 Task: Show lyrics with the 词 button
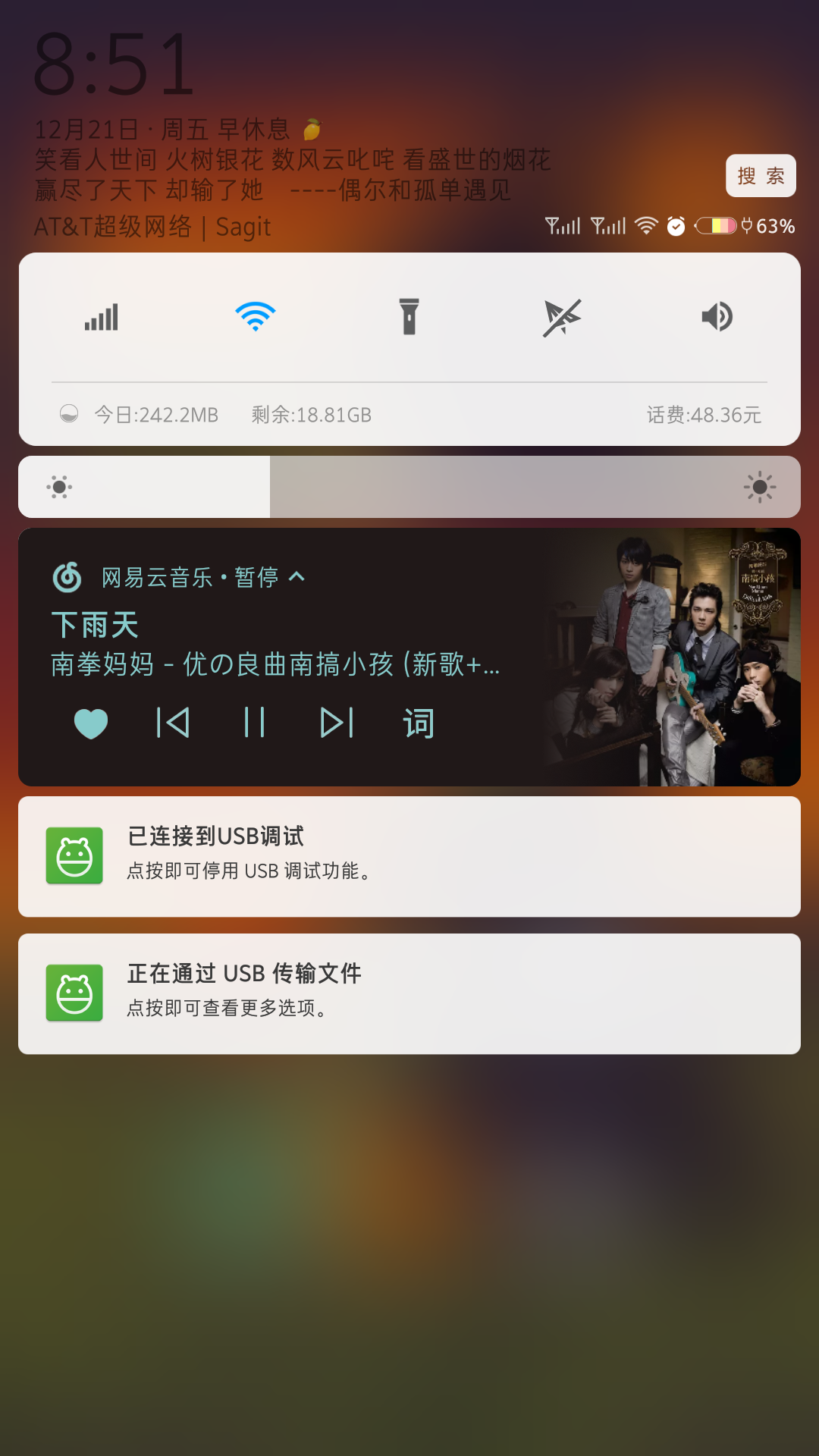click(x=419, y=723)
